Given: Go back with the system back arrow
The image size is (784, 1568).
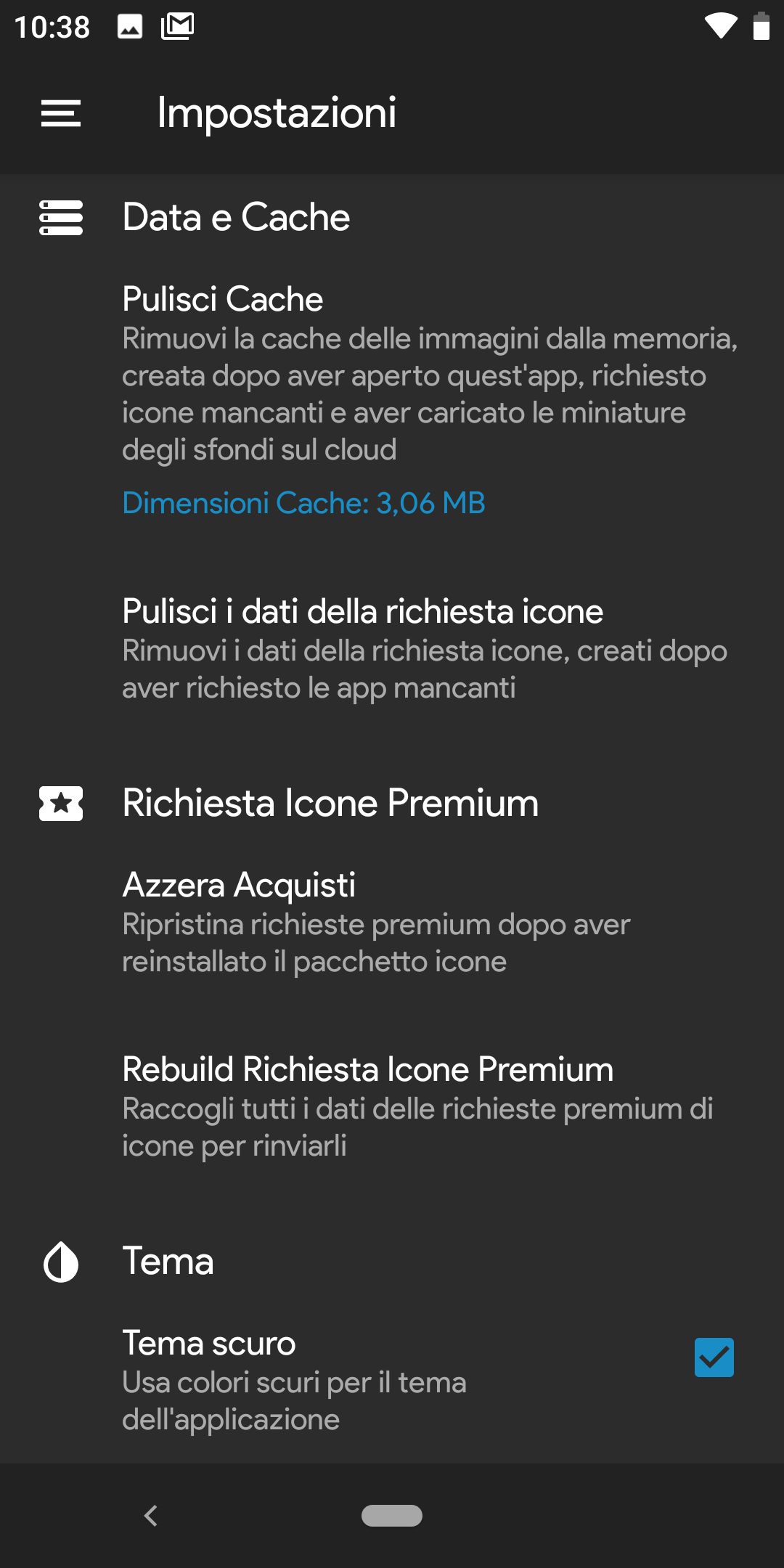Looking at the screenshot, I should coord(151,1516).
